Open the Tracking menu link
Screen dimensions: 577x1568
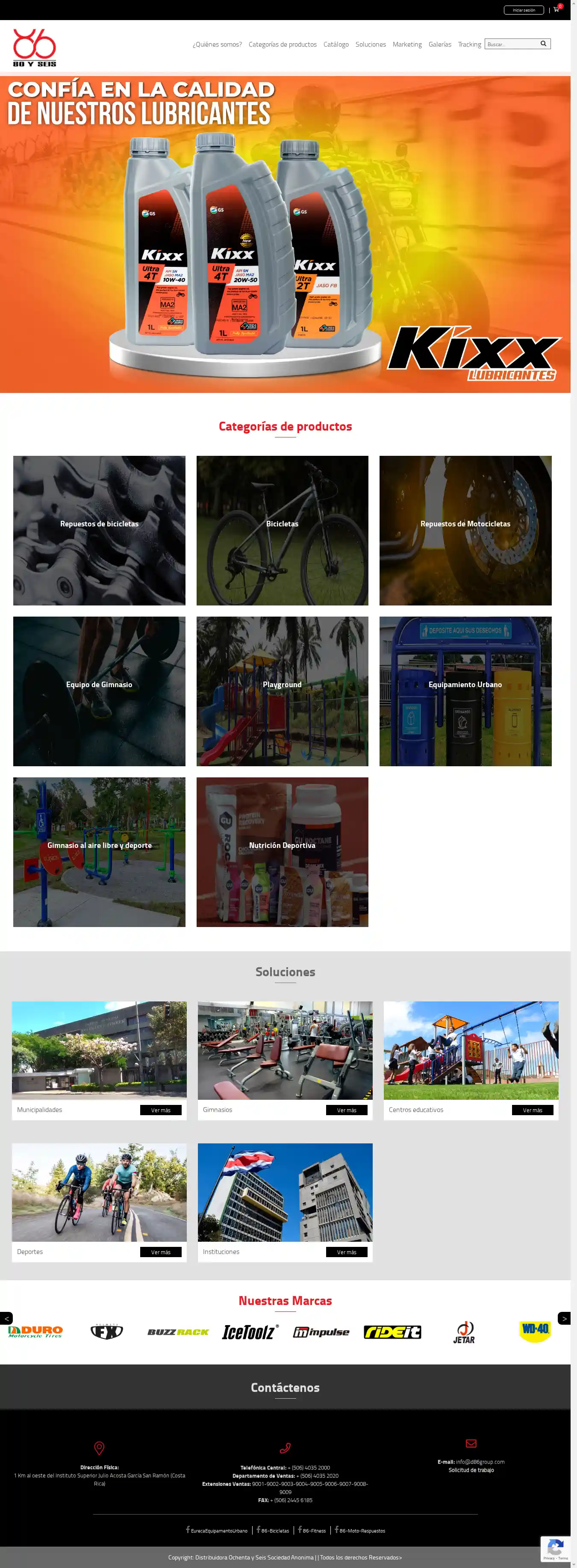click(469, 44)
